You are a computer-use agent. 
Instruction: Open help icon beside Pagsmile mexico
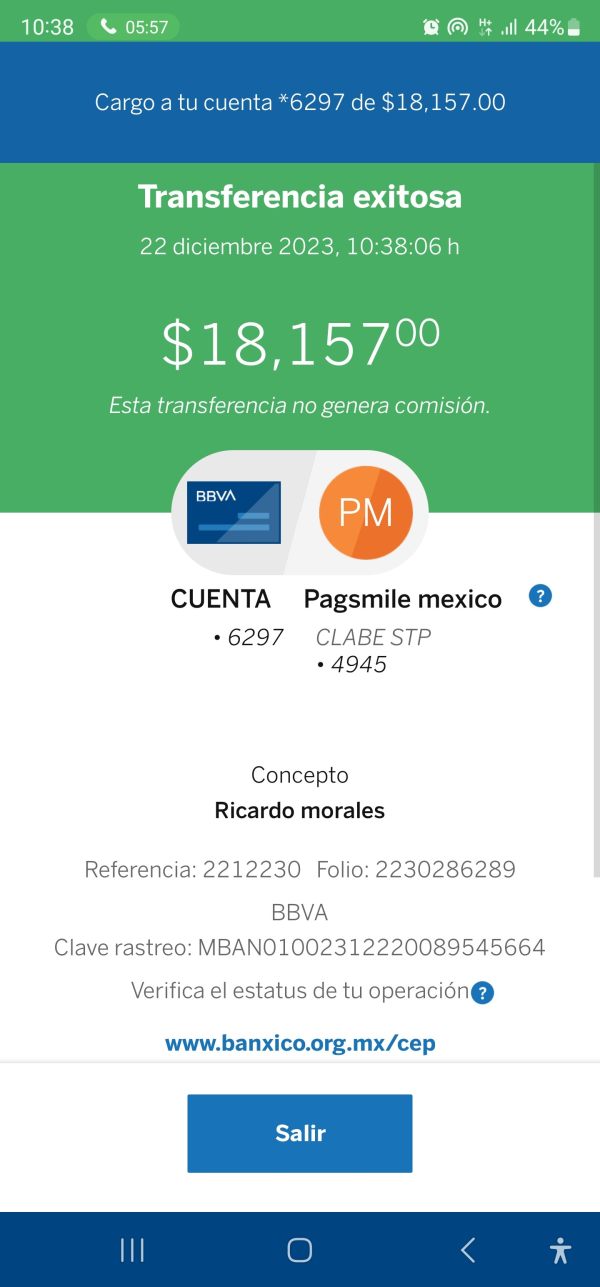click(540, 597)
